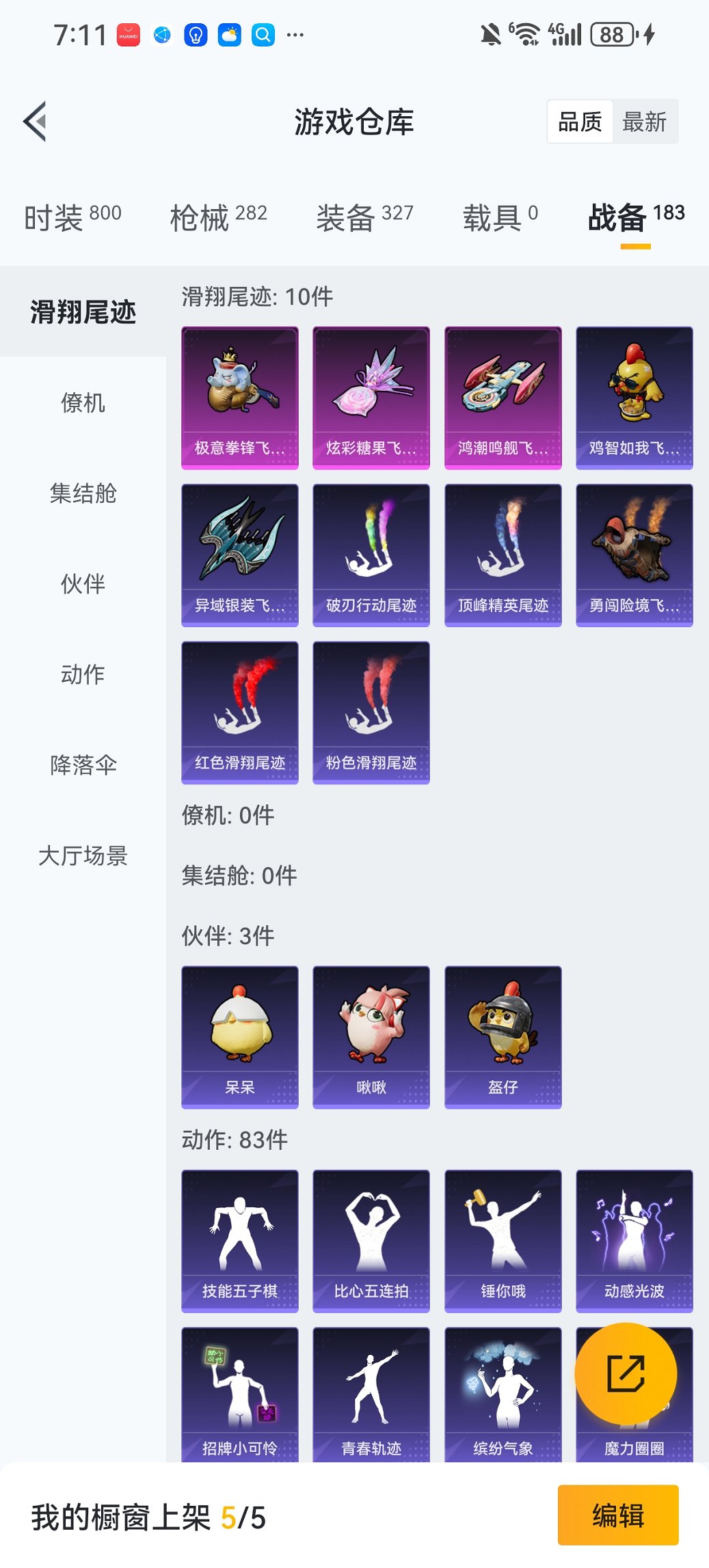The height and width of the screenshot is (1568, 709).
Task: Expand the 降落伞 category in sidebar
Action: (x=83, y=765)
